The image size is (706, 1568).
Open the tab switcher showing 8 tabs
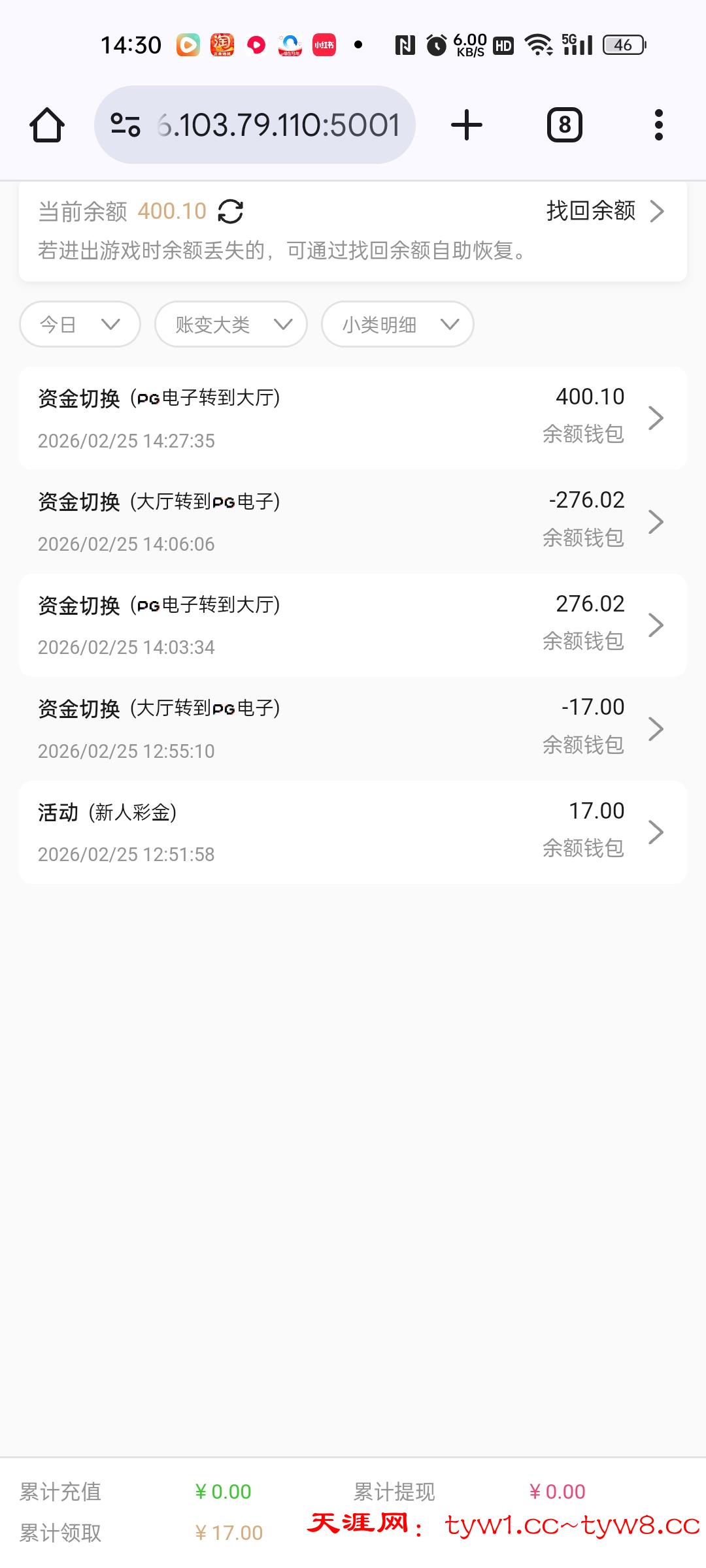click(564, 125)
